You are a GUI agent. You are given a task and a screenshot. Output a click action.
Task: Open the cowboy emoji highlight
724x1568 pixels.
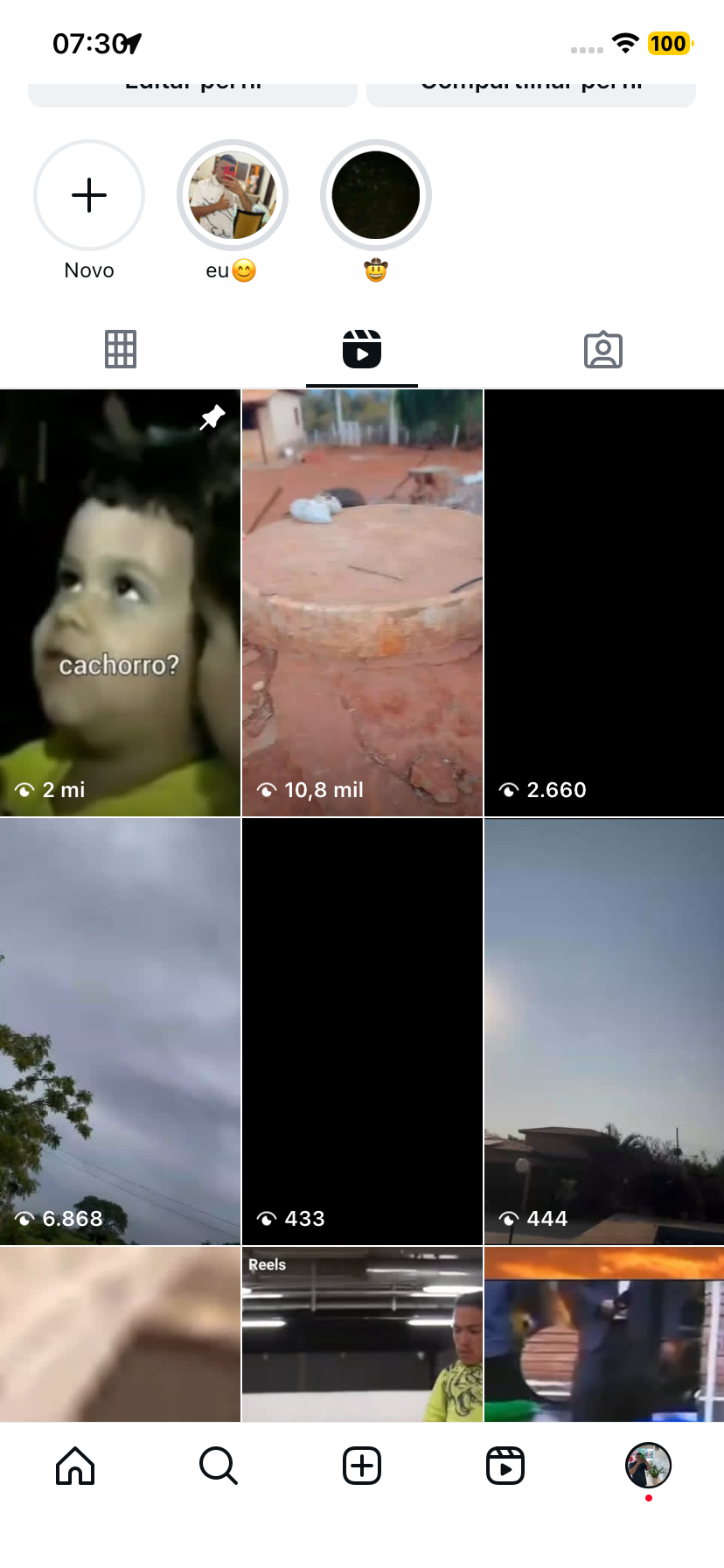(376, 195)
